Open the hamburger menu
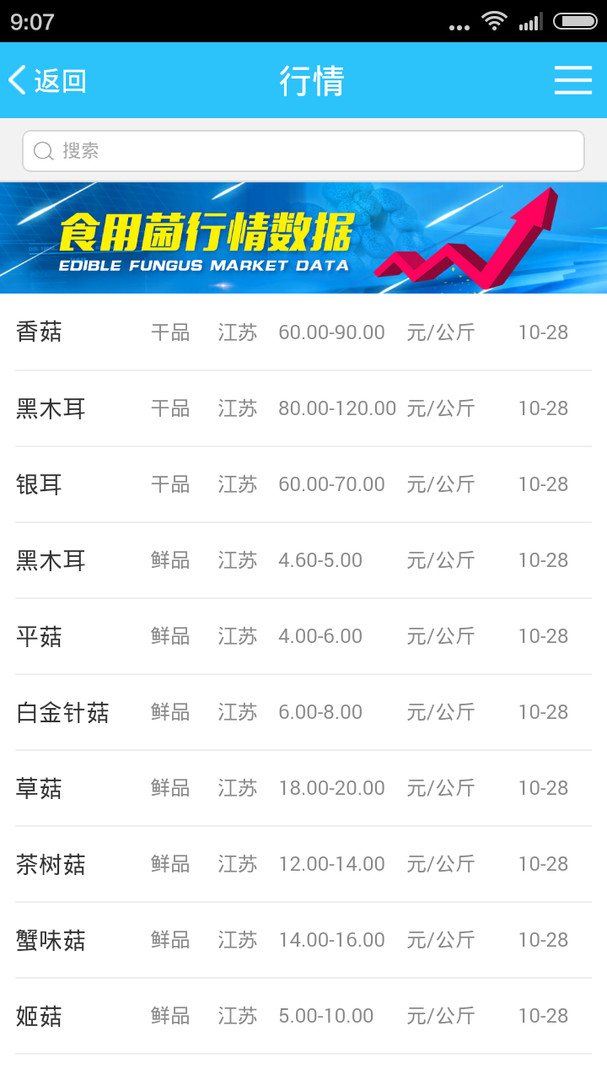The image size is (607, 1080). click(573, 81)
